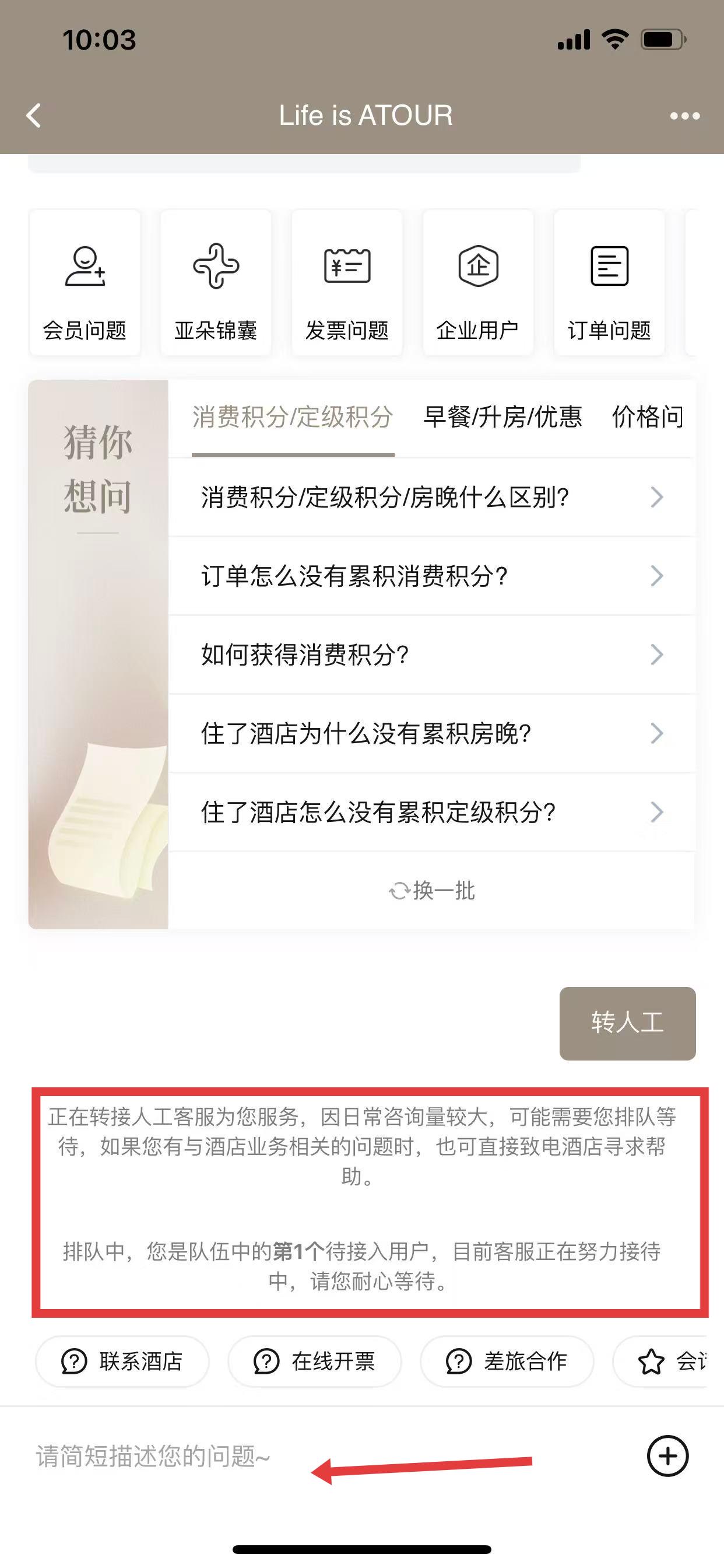
Task: Open question 订单怎么没有累积消费积分?
Action: click(431, 576)
